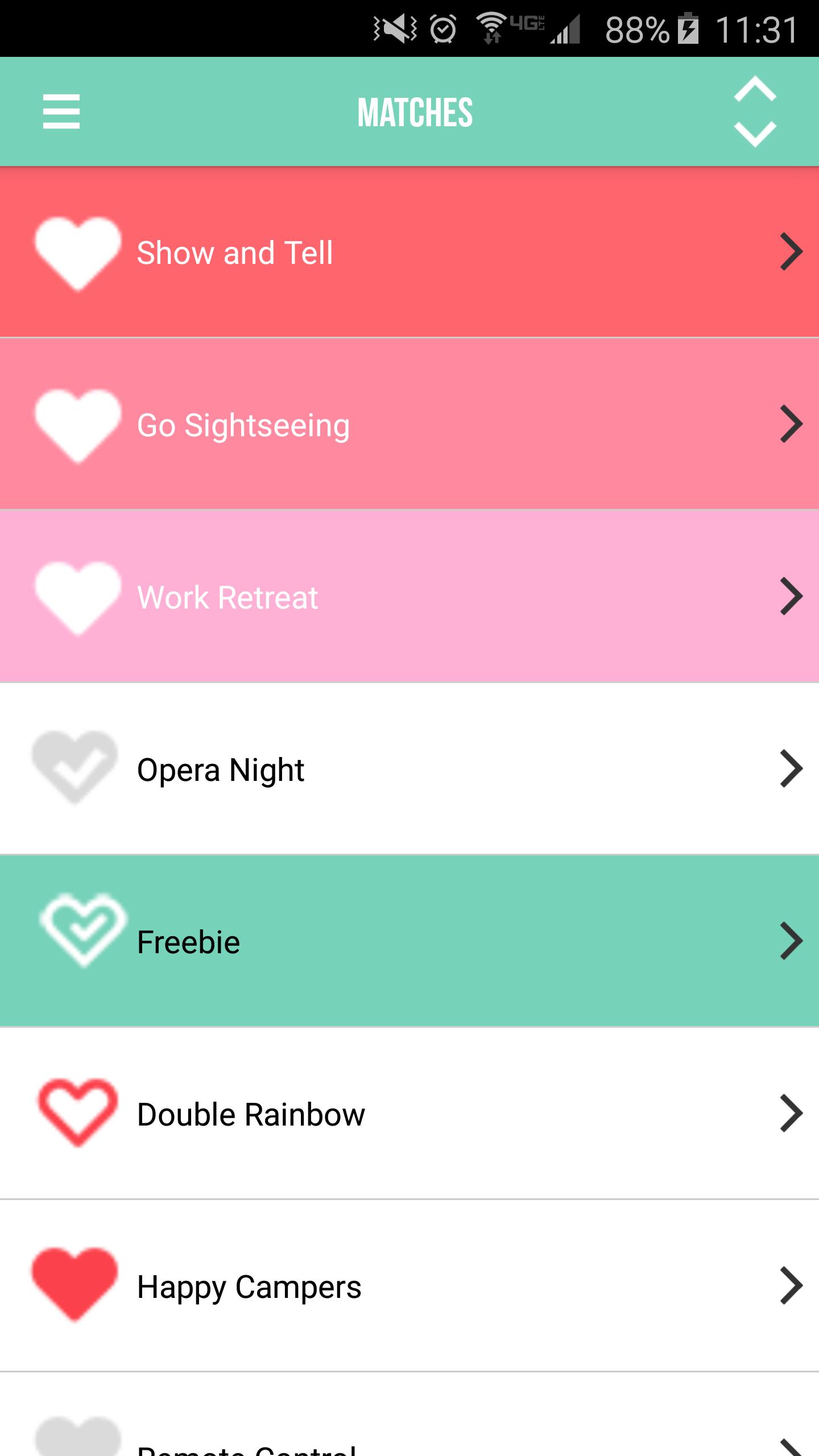Open the Double Rainbow entry
819x1456 pixels.
409,1114
